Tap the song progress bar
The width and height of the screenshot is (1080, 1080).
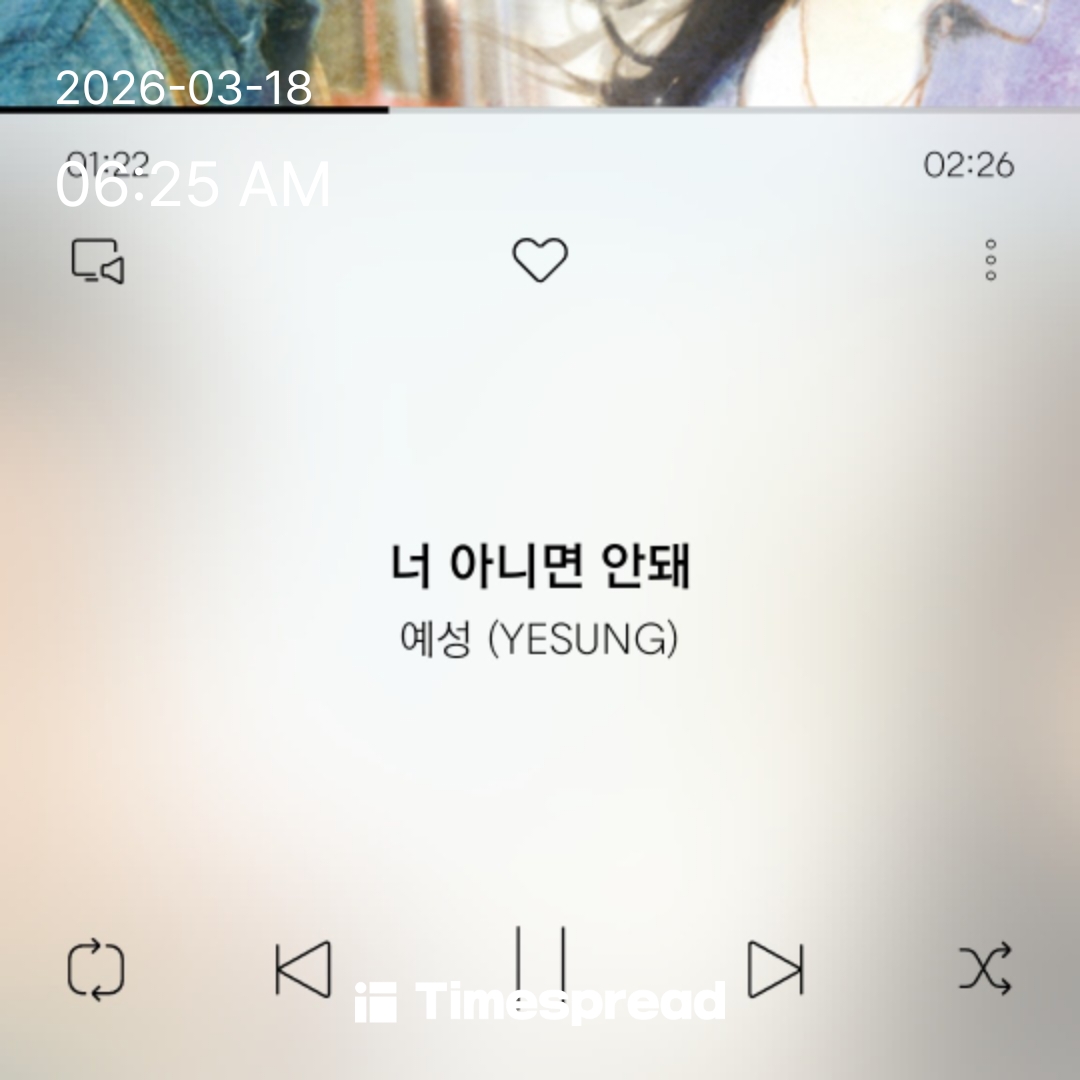coord(540,110)
